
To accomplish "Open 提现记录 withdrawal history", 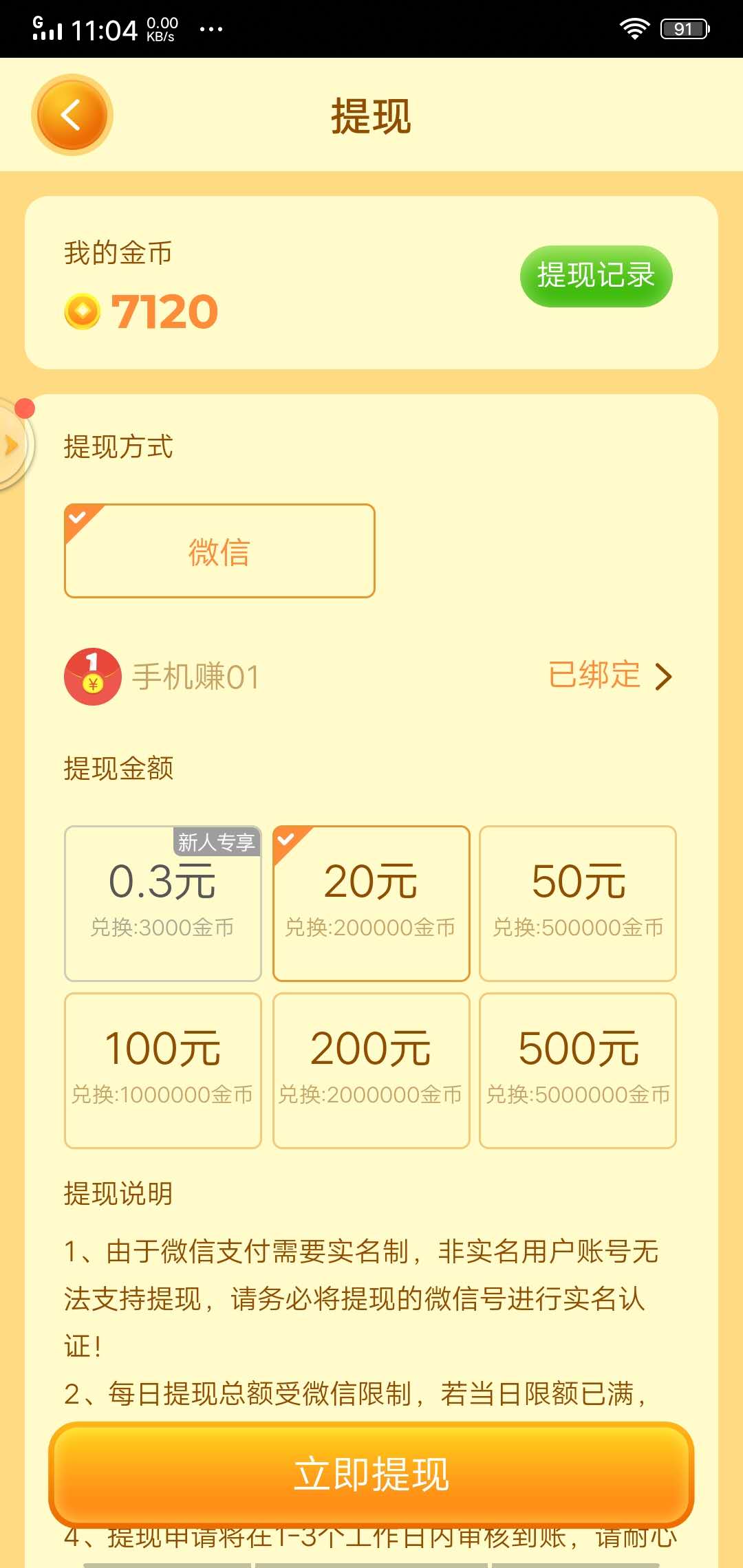I will click(597, 276).
